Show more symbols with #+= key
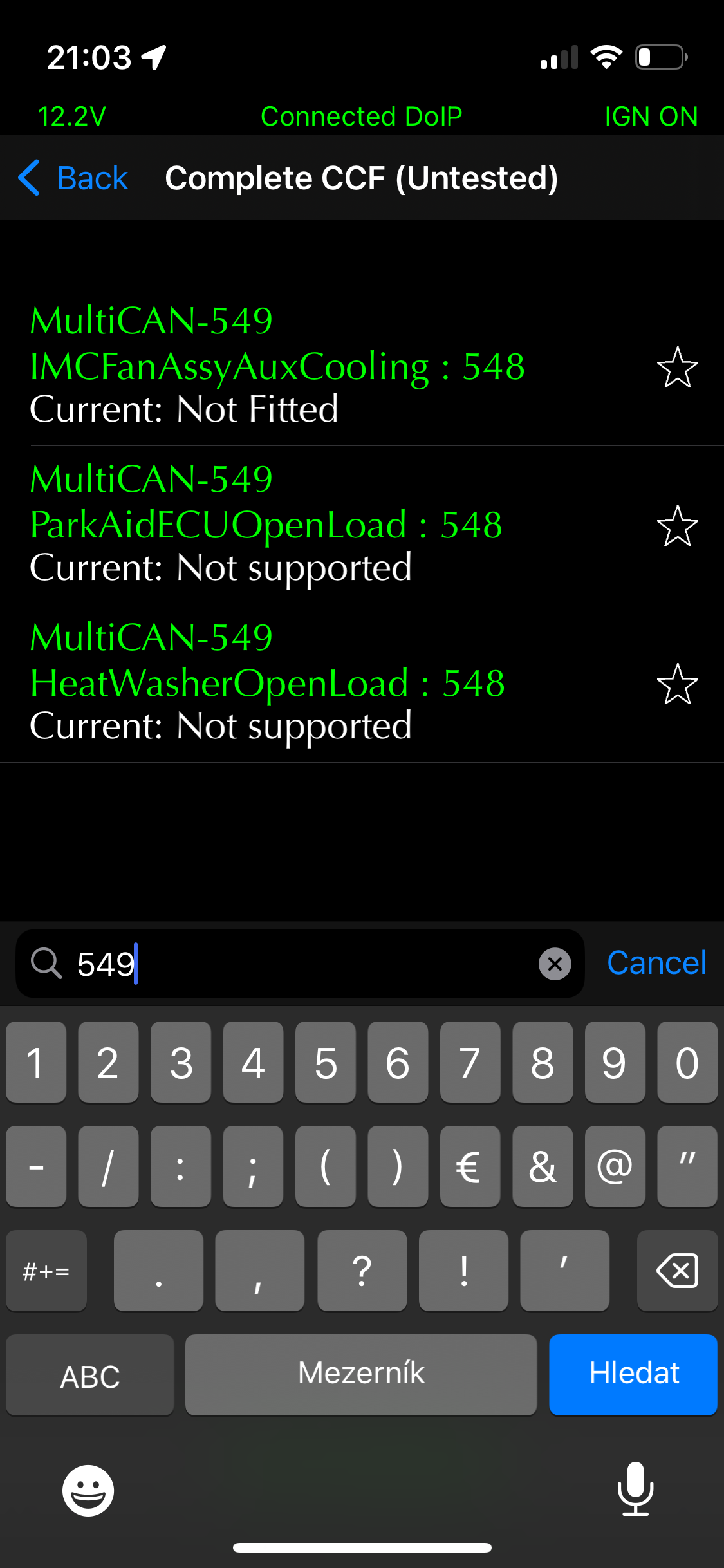Screen dimensions: 724x1568 tap(46, 1271)
